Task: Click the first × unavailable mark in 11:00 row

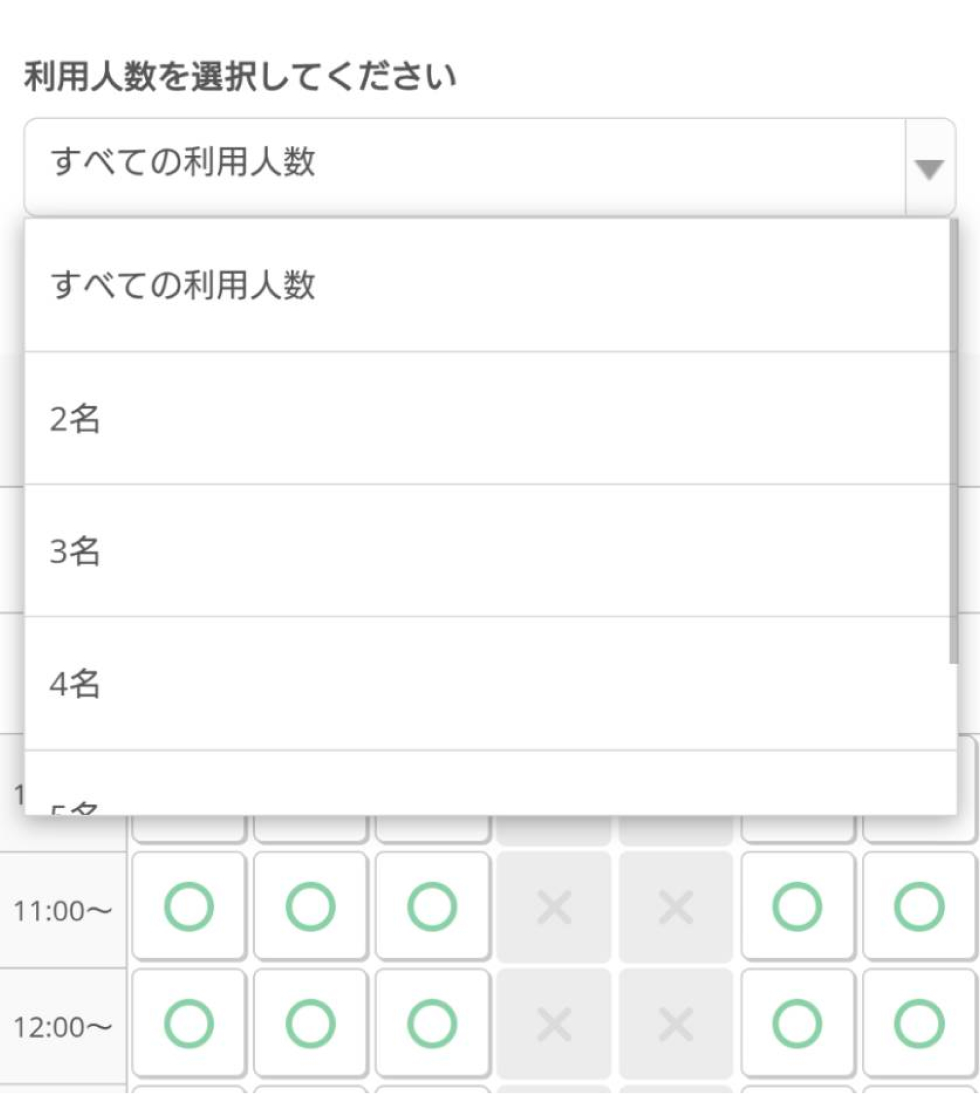Action: point(556,908)
